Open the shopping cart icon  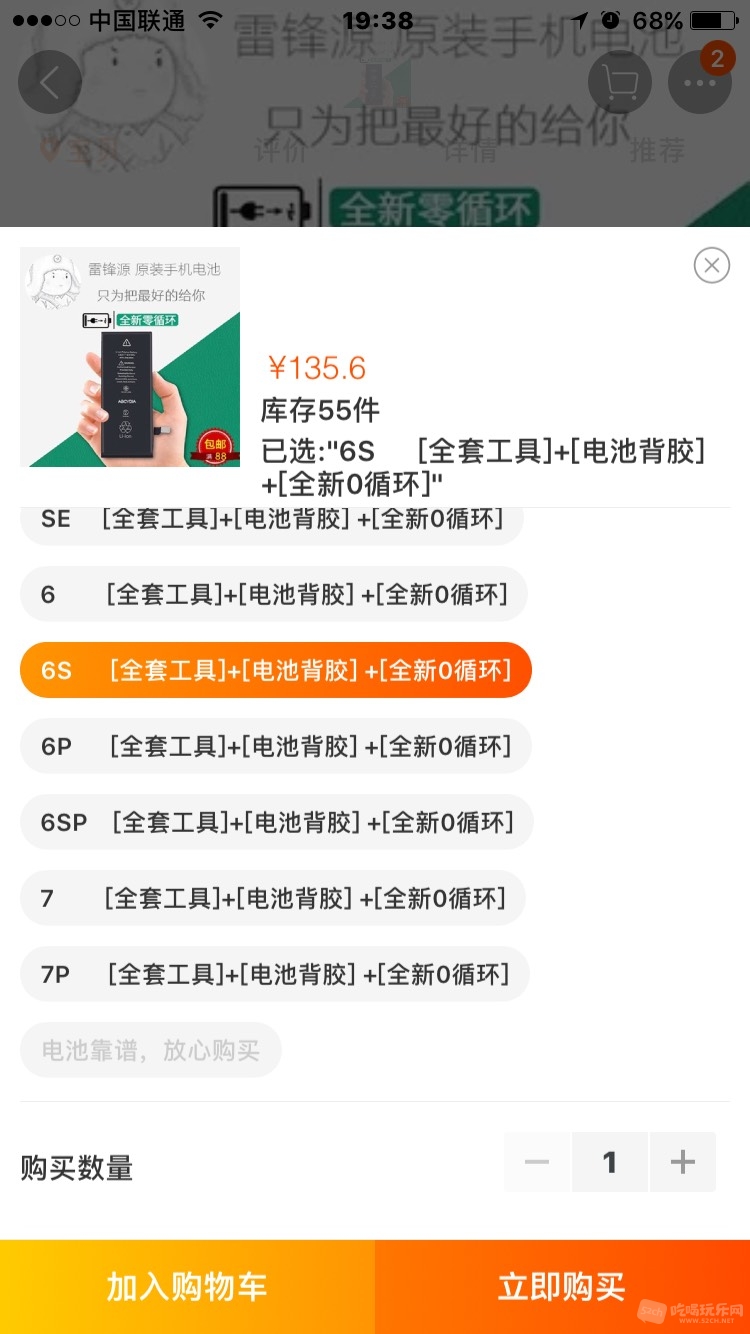point(620,82)
